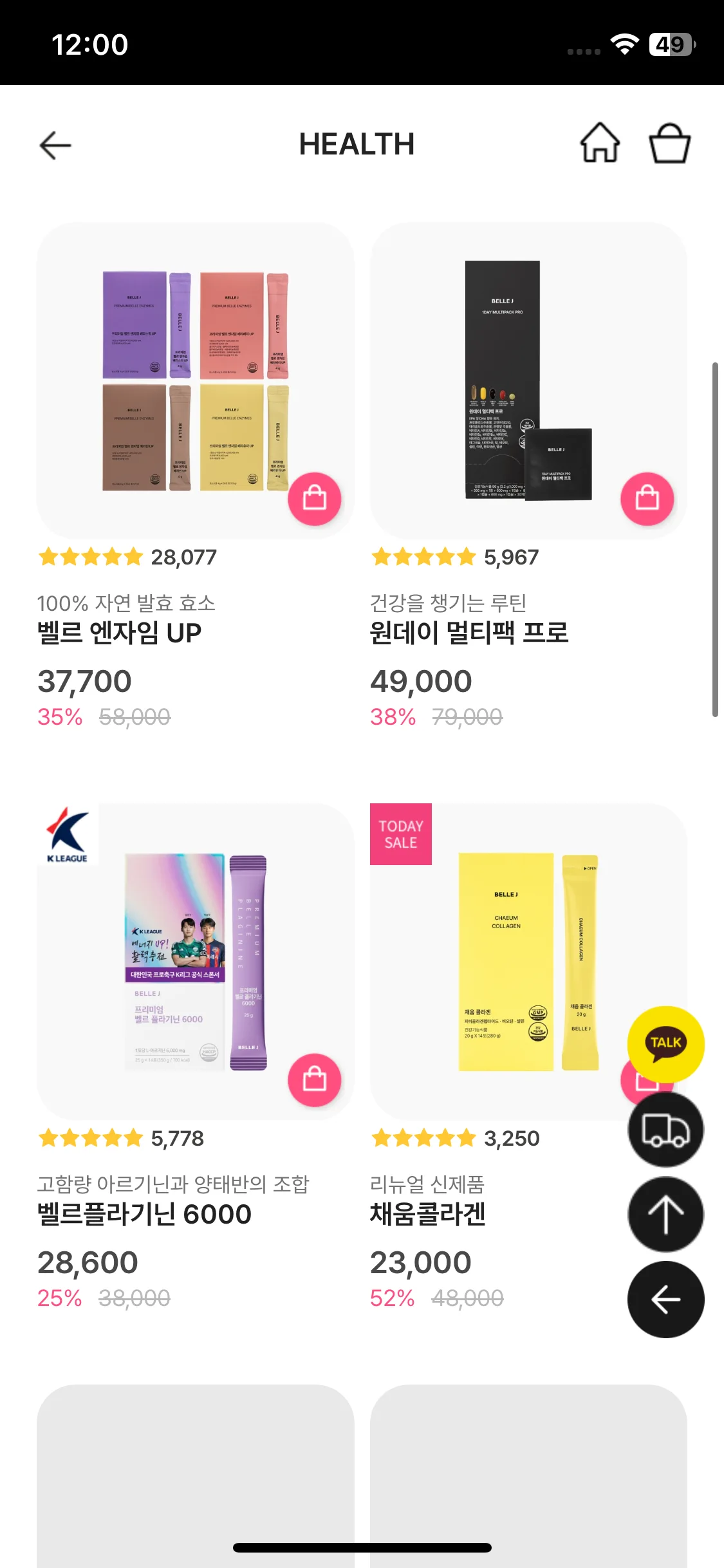
Task: Open delivery tracking truck button
Action: (665, 1130)
